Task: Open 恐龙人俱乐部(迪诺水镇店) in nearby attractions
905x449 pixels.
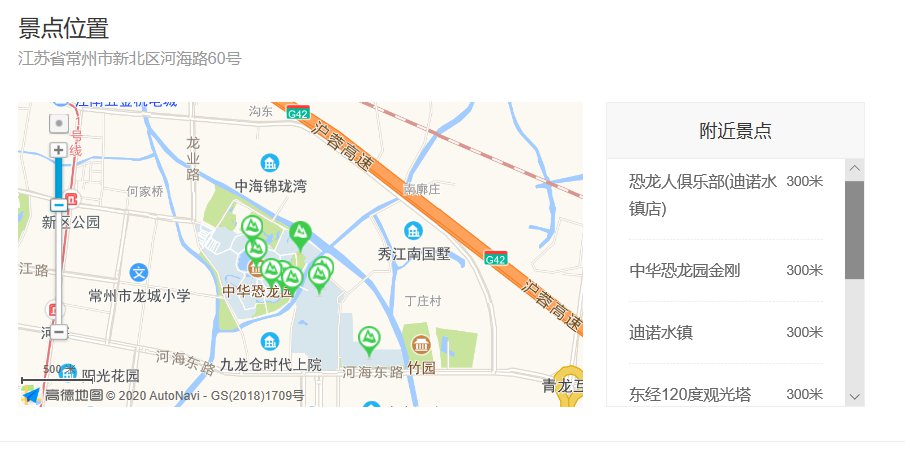Action: (x=703, y=195)
